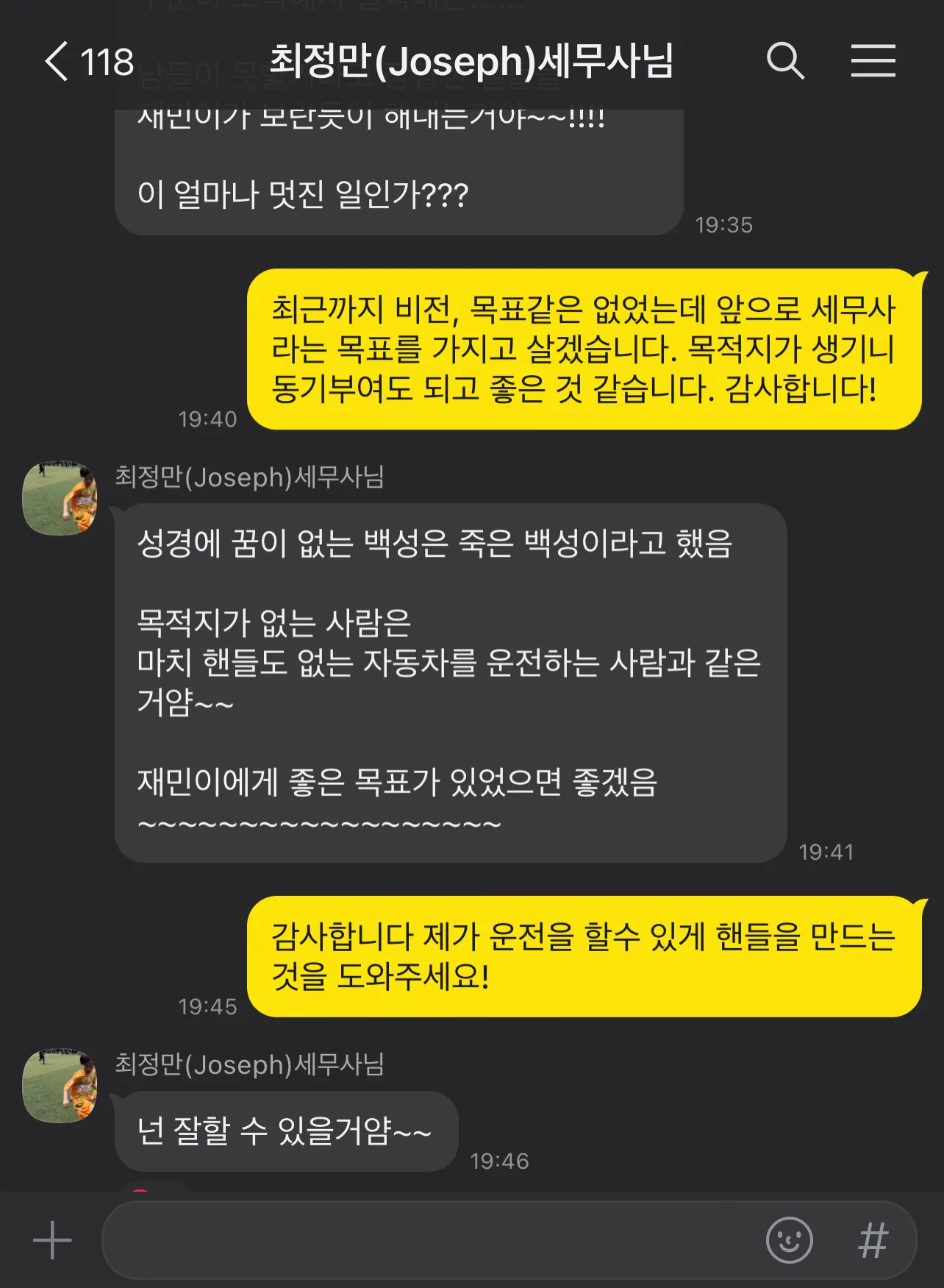Viewport: 944px width, 1288px height.
Task: Open the hashtag search button
Action: [873, 1240]
